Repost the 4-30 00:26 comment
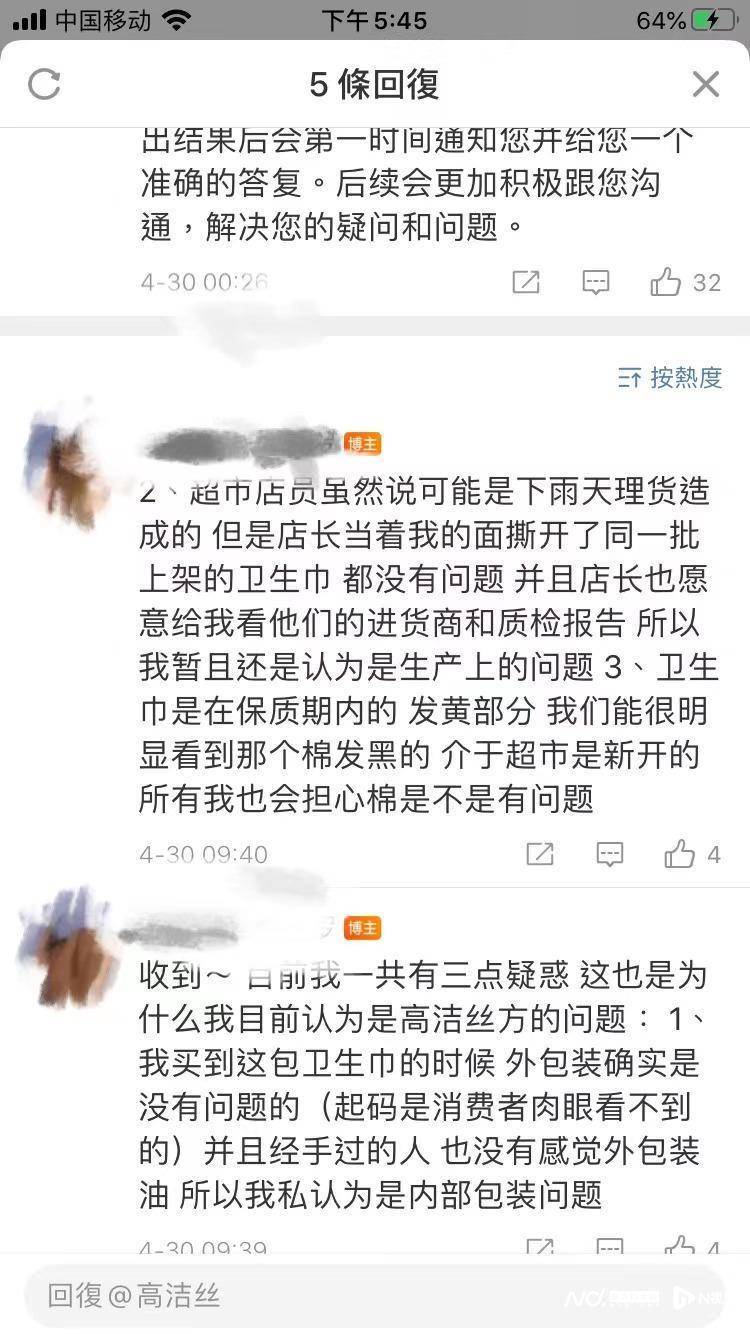Screen dimensions: 750x1334 (526, 282)
